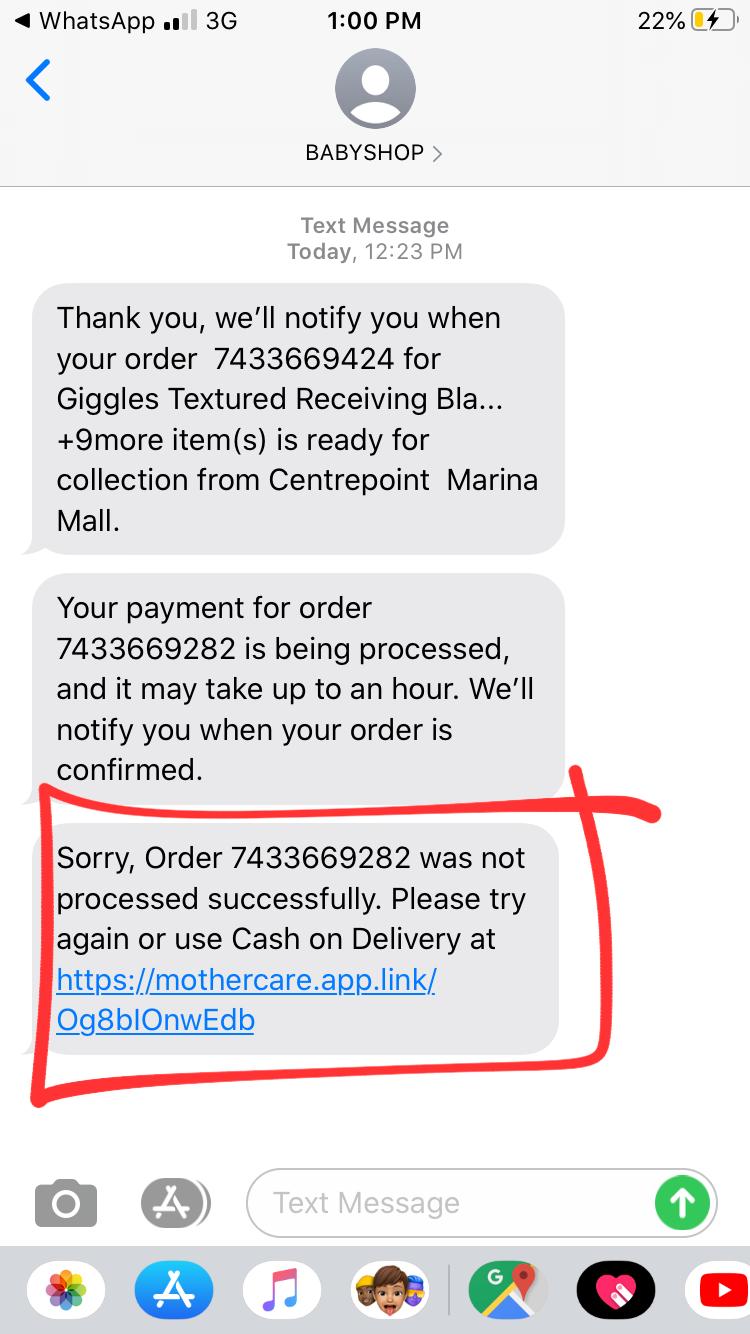750x1334 pixels.
Task: Open the camera to attach a photo
Action: 66,1203
